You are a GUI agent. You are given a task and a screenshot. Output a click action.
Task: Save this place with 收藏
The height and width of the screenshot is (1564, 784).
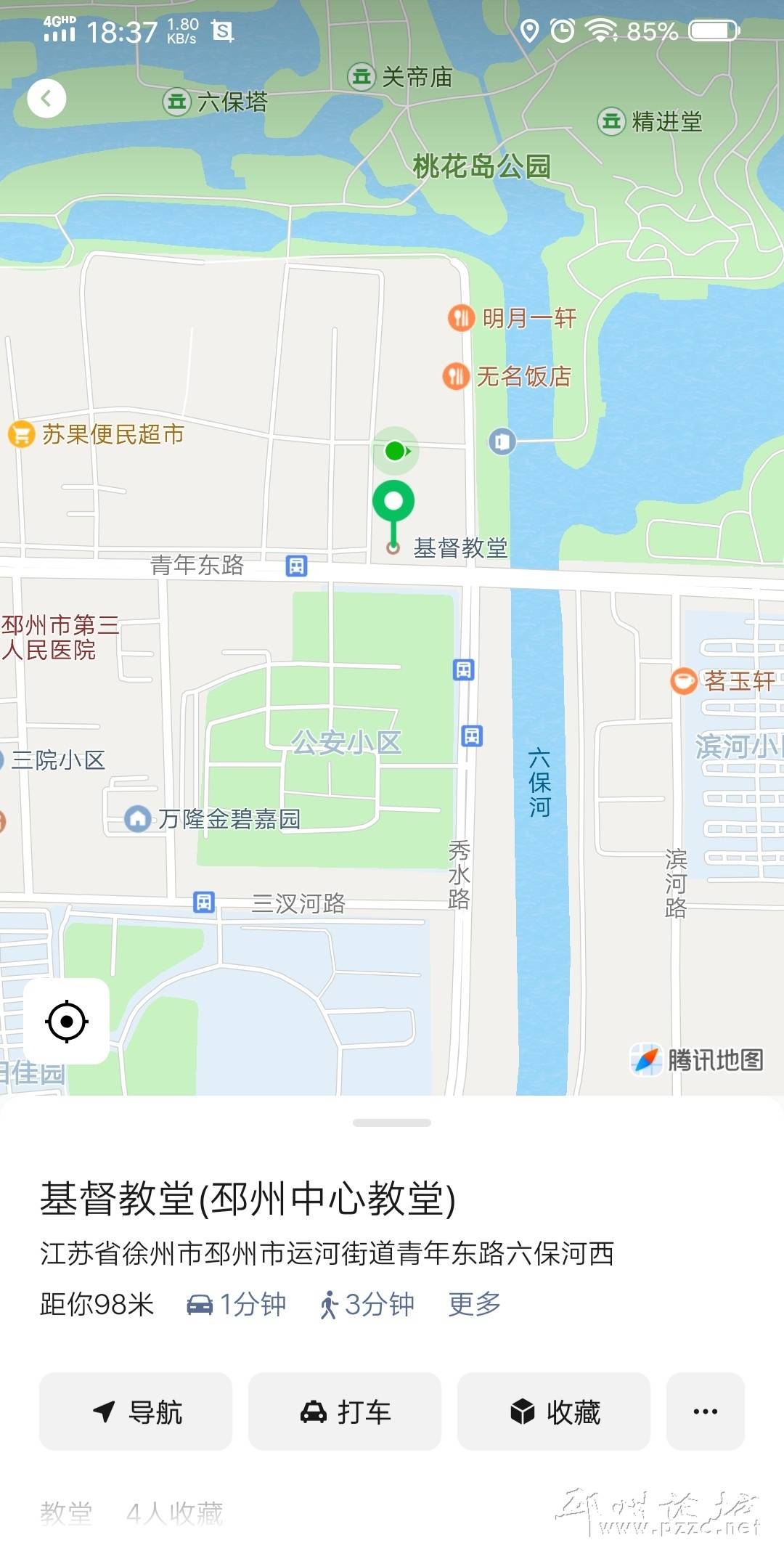(554, 1412)
